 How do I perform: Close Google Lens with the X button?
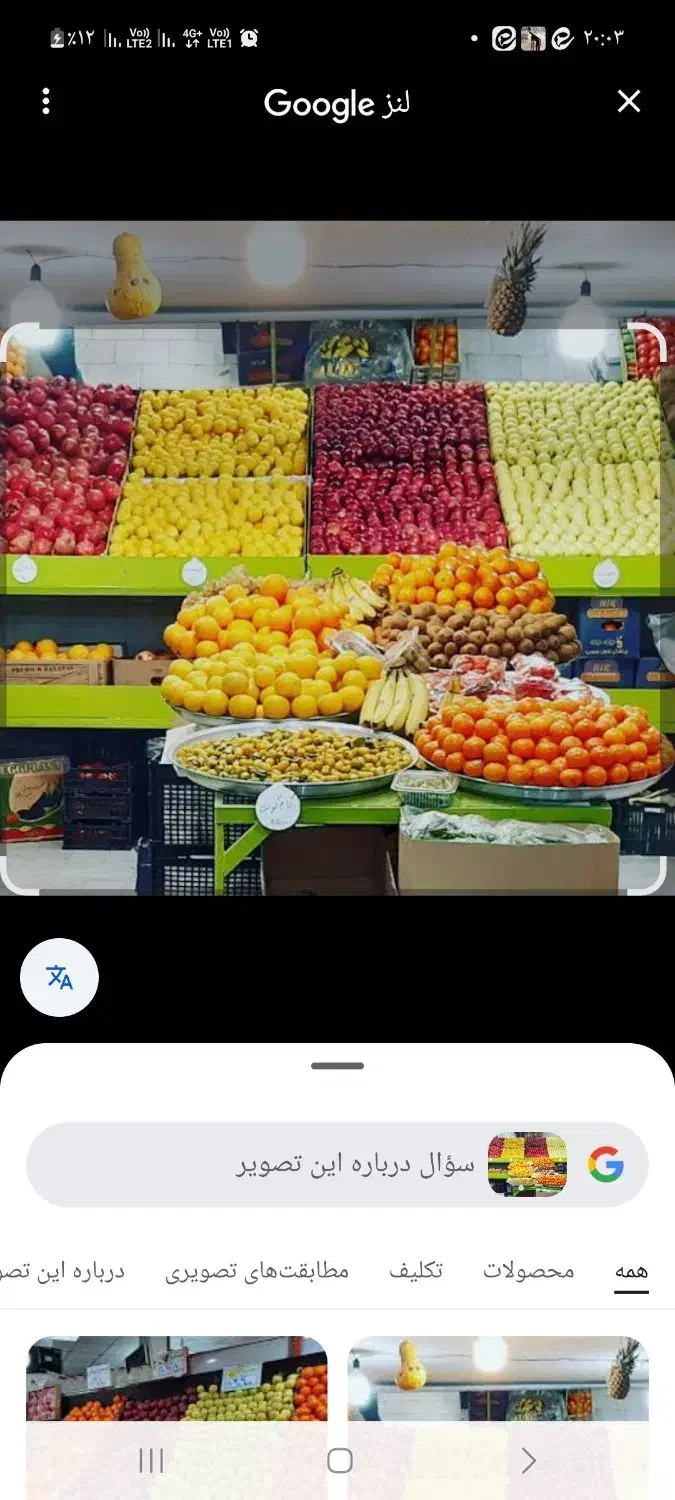[x=628, y=101]
